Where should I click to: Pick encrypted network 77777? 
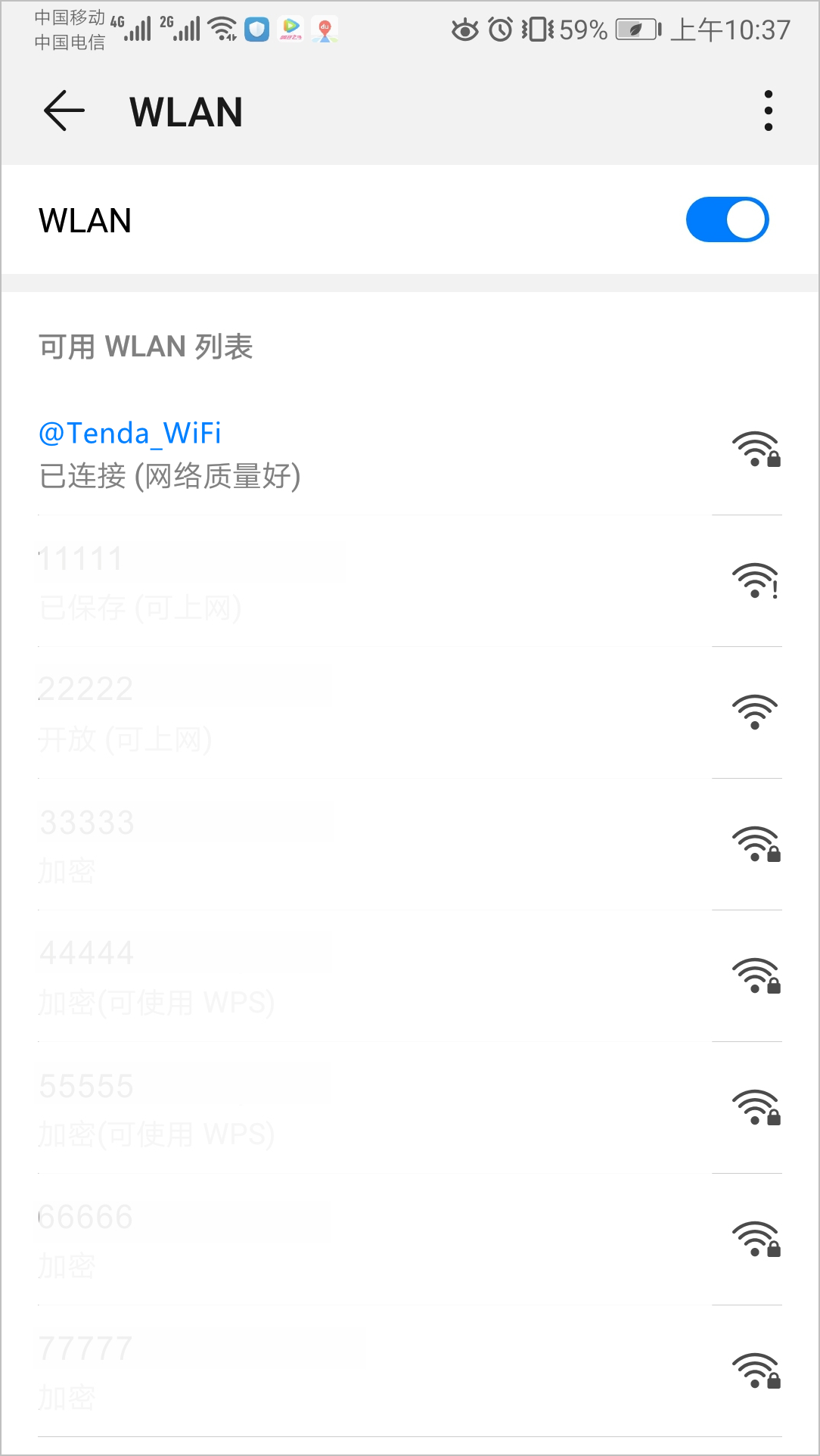(x=303, y=1372)
